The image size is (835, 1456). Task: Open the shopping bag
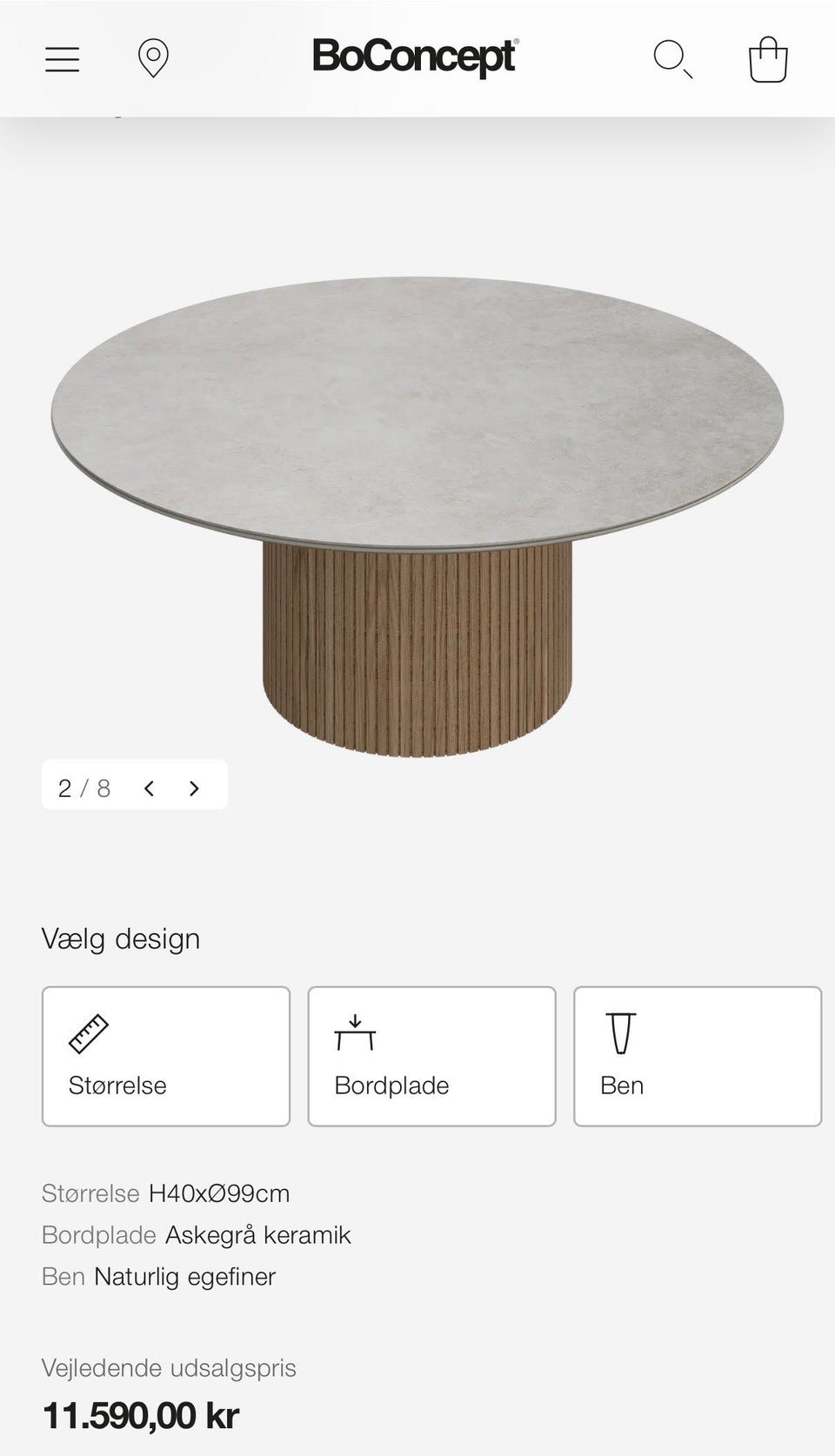(768, 59)
